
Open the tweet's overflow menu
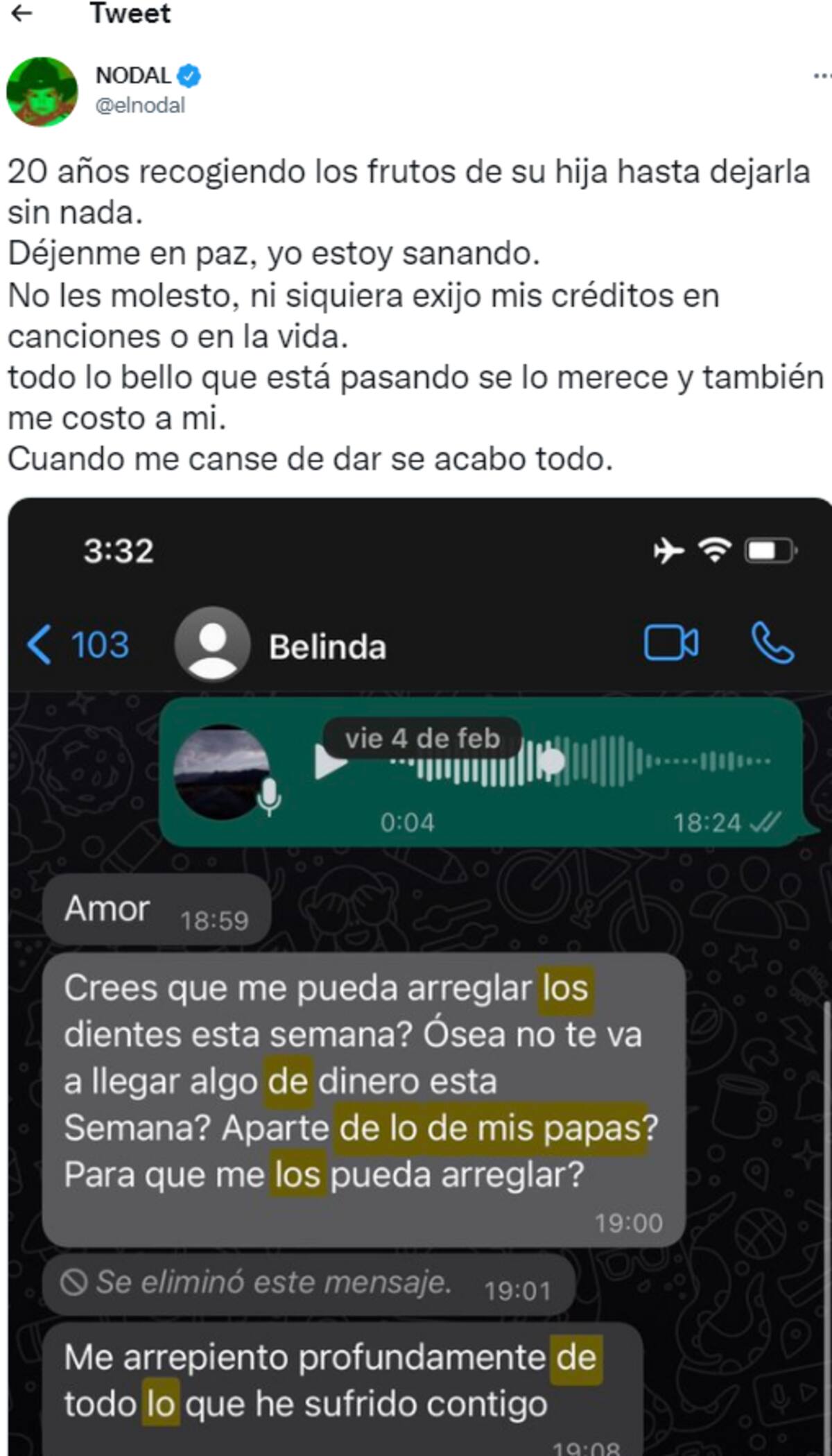coord(822,76)
